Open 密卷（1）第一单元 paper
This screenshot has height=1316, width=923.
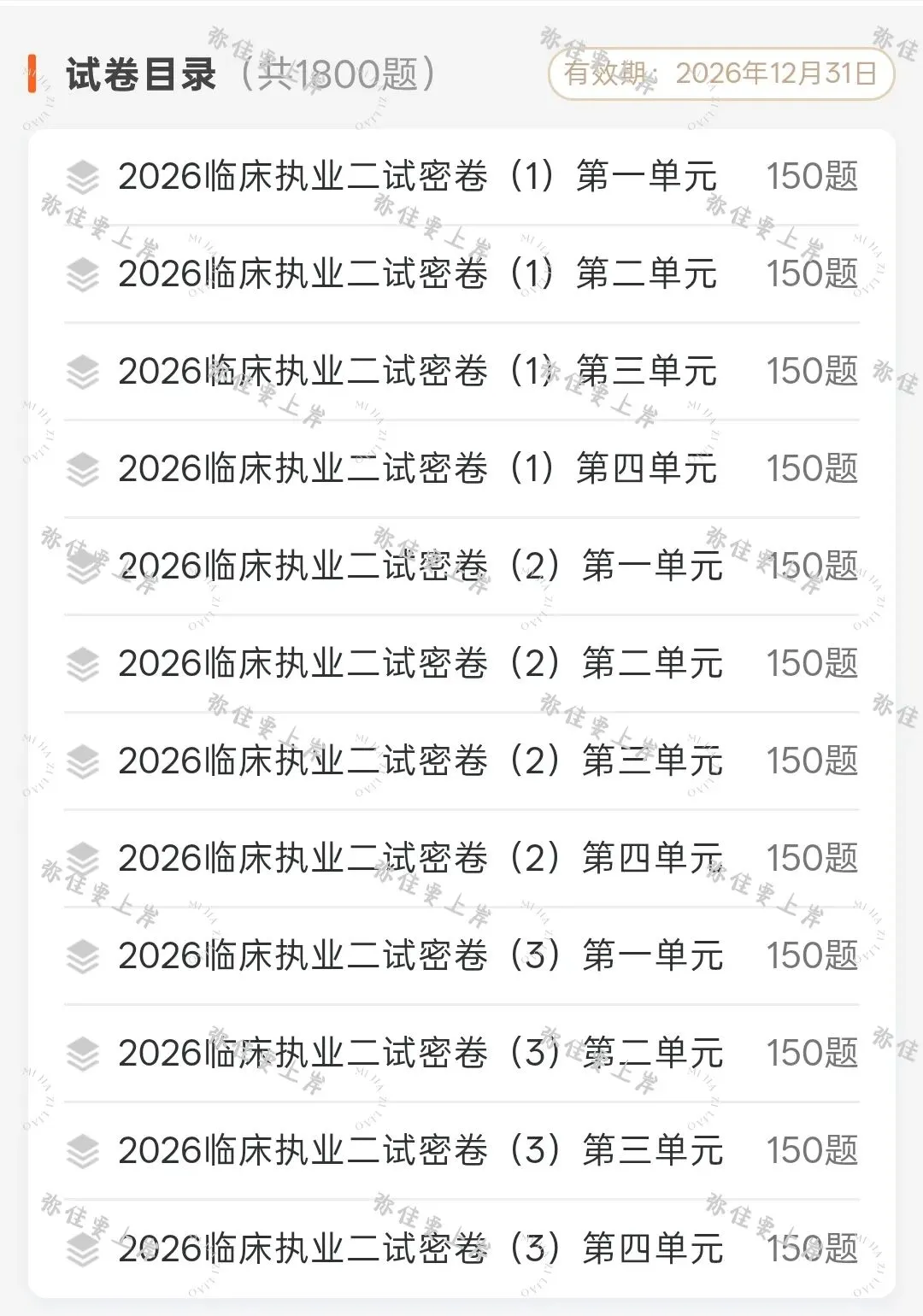pyautogui.click(x=461, y=177)
